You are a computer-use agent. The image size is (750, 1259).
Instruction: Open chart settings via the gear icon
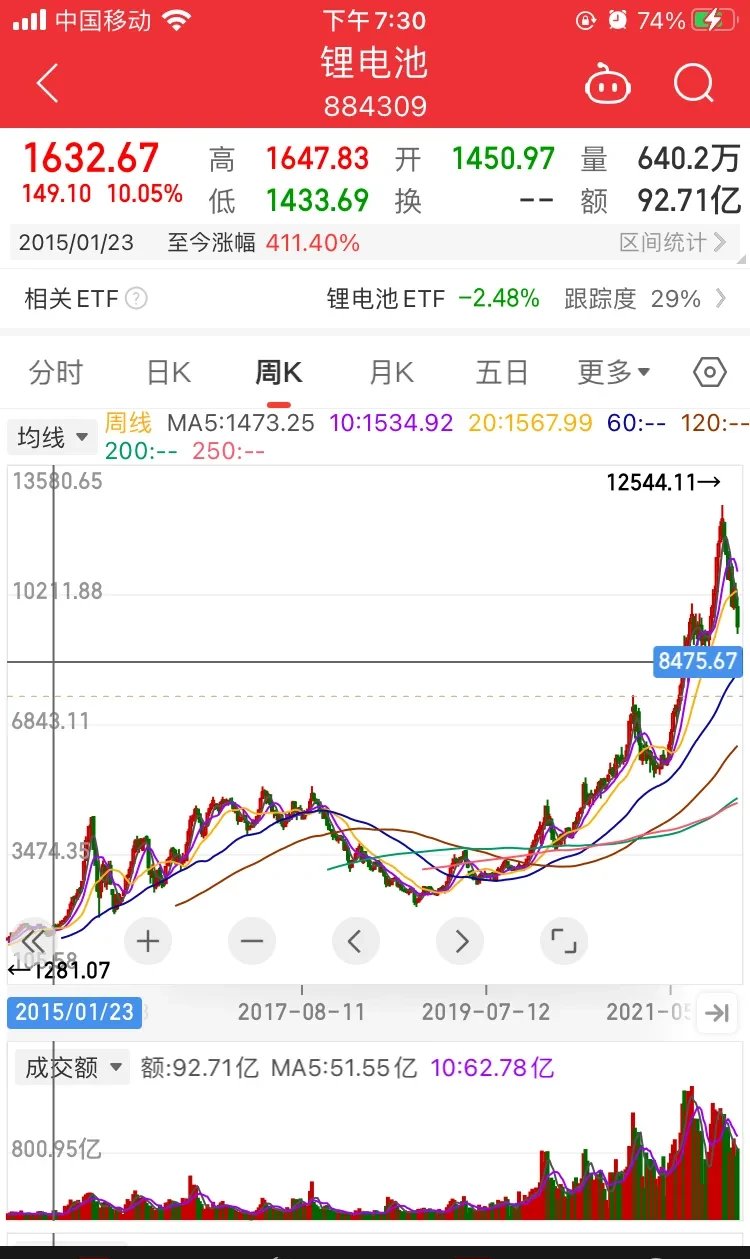pos(709,371)
